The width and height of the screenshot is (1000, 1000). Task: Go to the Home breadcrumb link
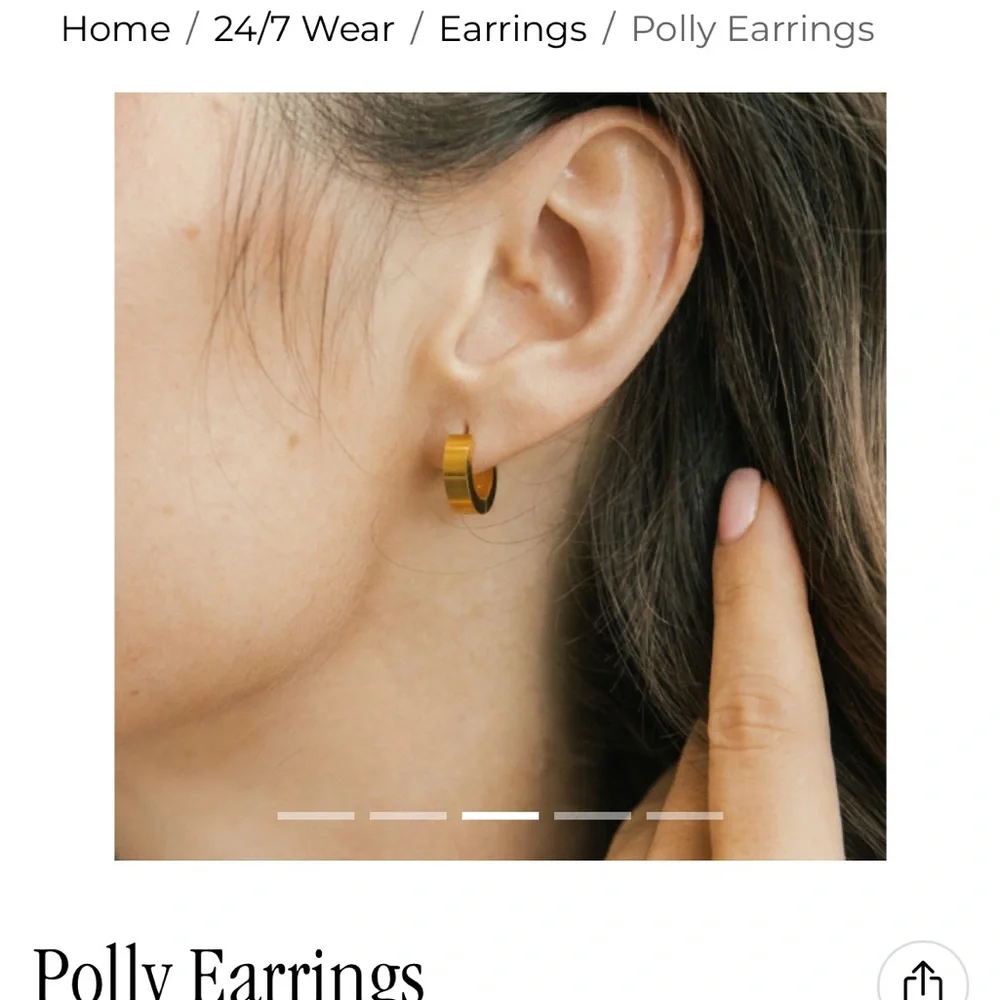point(115,29)
